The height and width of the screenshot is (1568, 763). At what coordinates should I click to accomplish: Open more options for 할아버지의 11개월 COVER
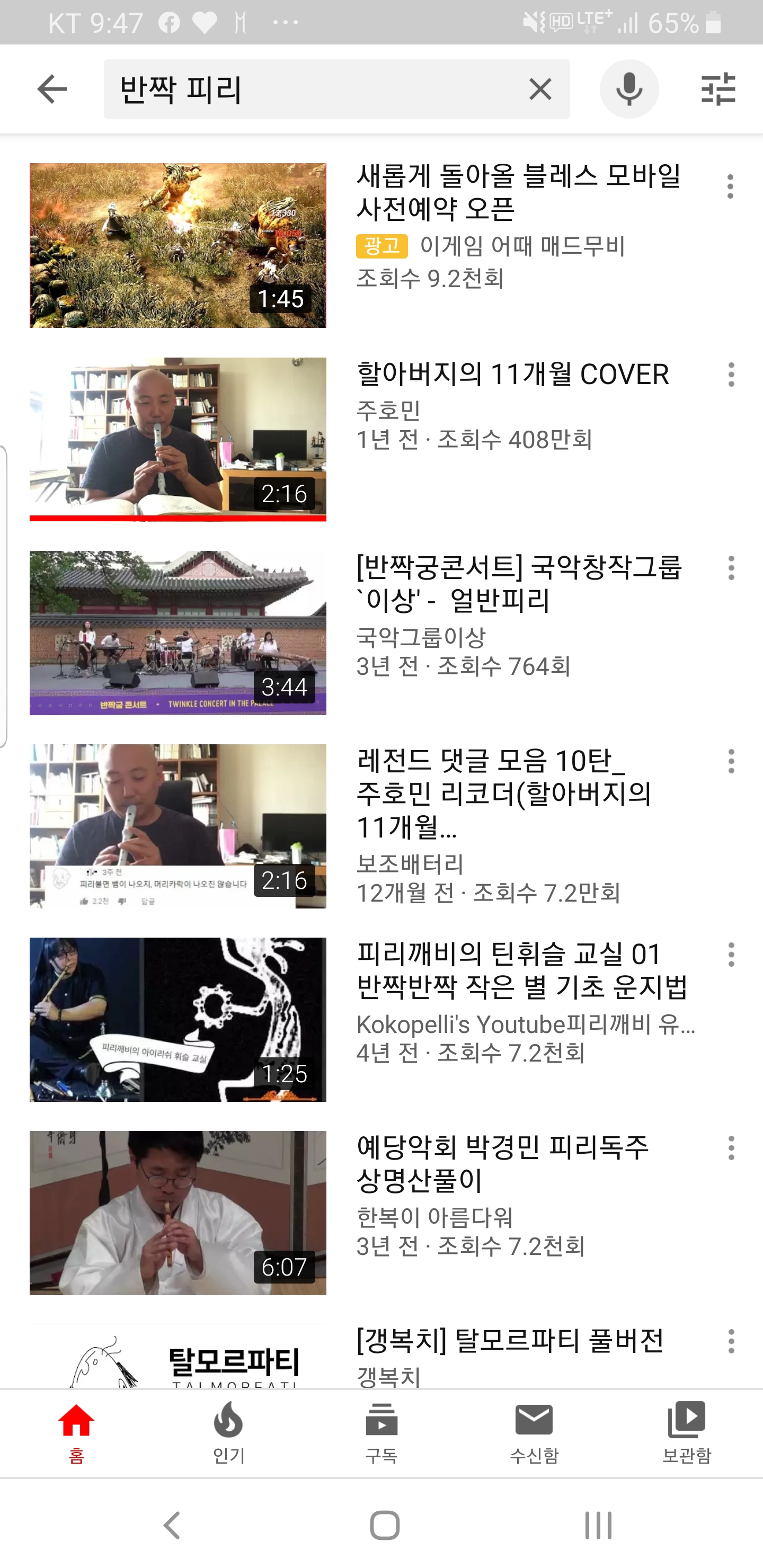(731, 375)
